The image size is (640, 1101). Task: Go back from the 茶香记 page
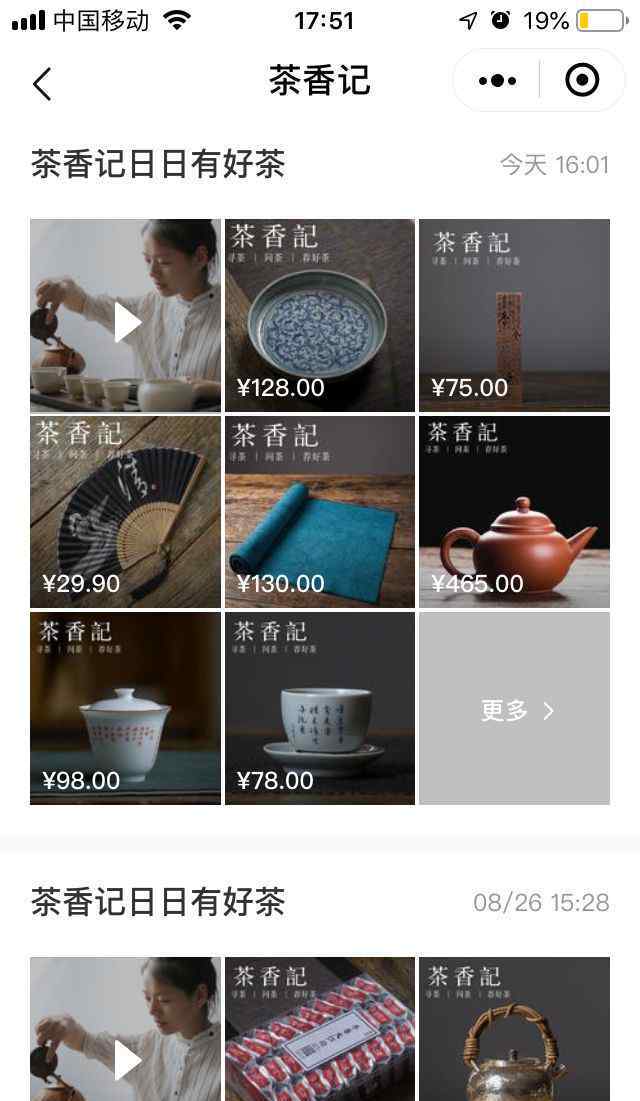(x=42, y=83)
